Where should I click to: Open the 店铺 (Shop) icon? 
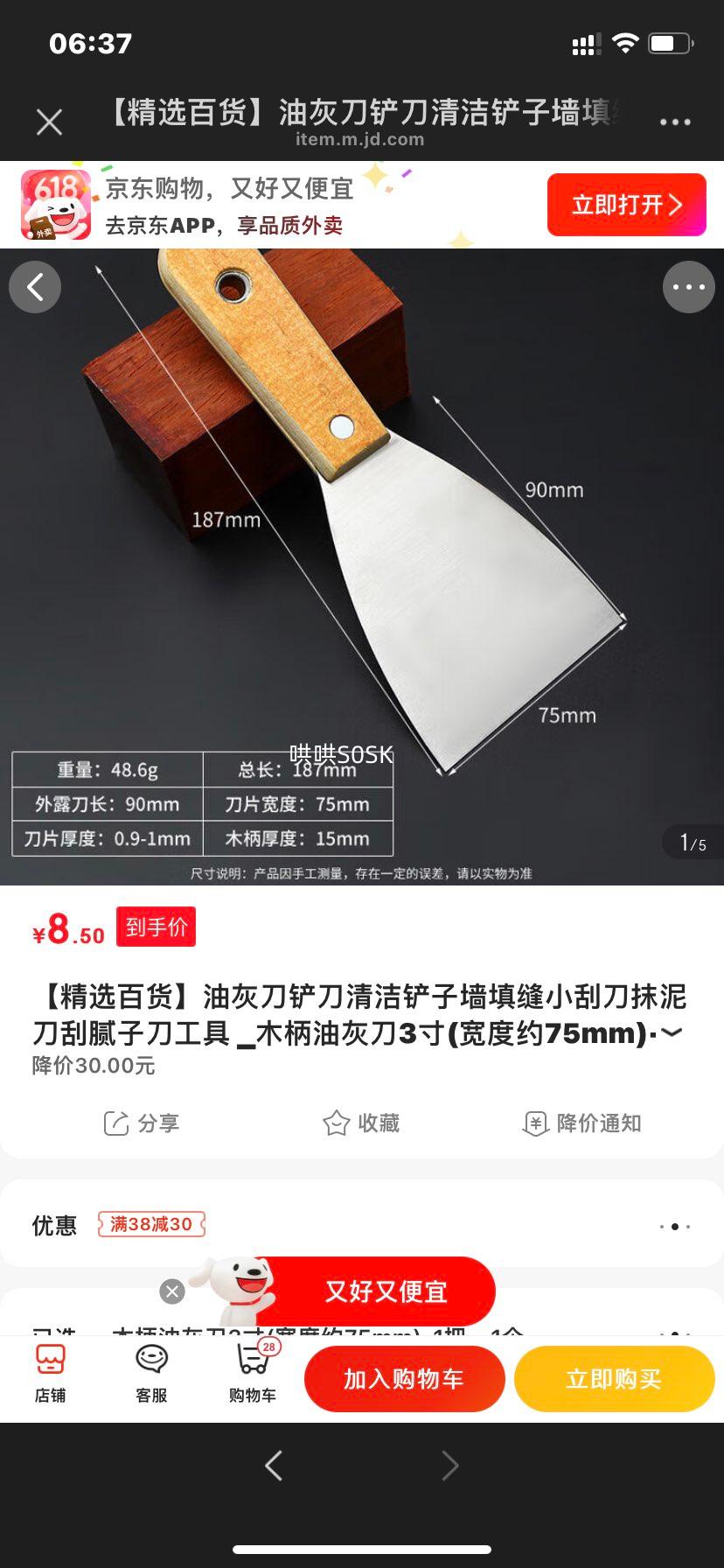(50, 1375)
